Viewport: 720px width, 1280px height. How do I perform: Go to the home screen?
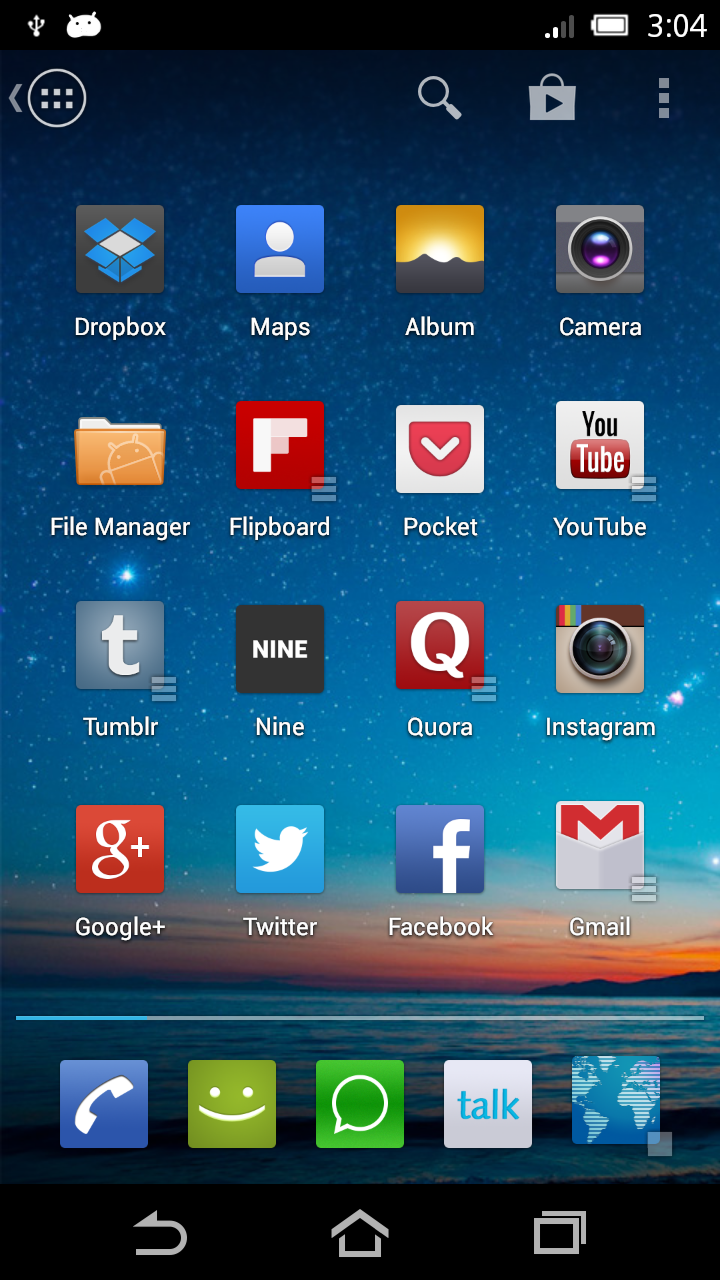[360, 1233]
